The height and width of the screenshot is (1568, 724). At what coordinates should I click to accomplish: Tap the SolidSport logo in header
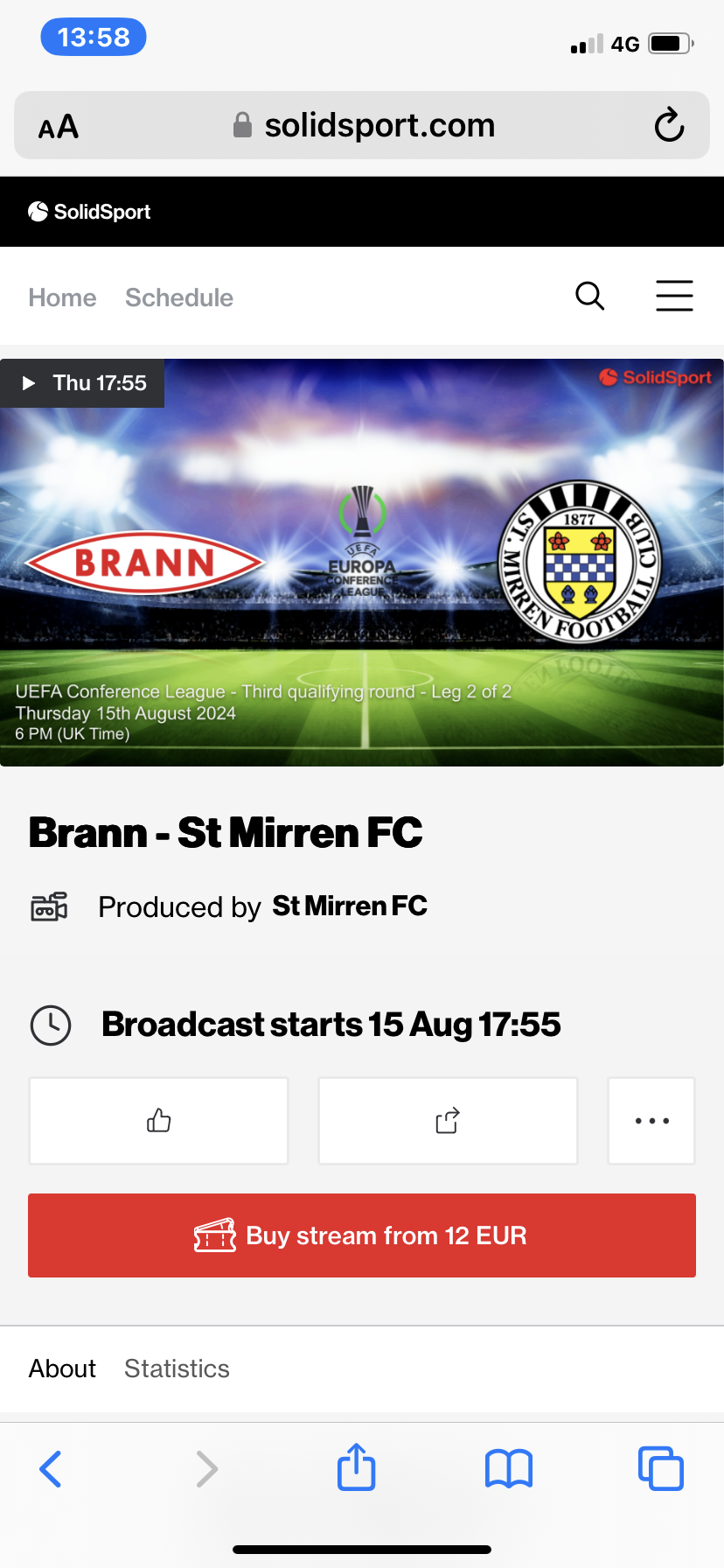89,212
